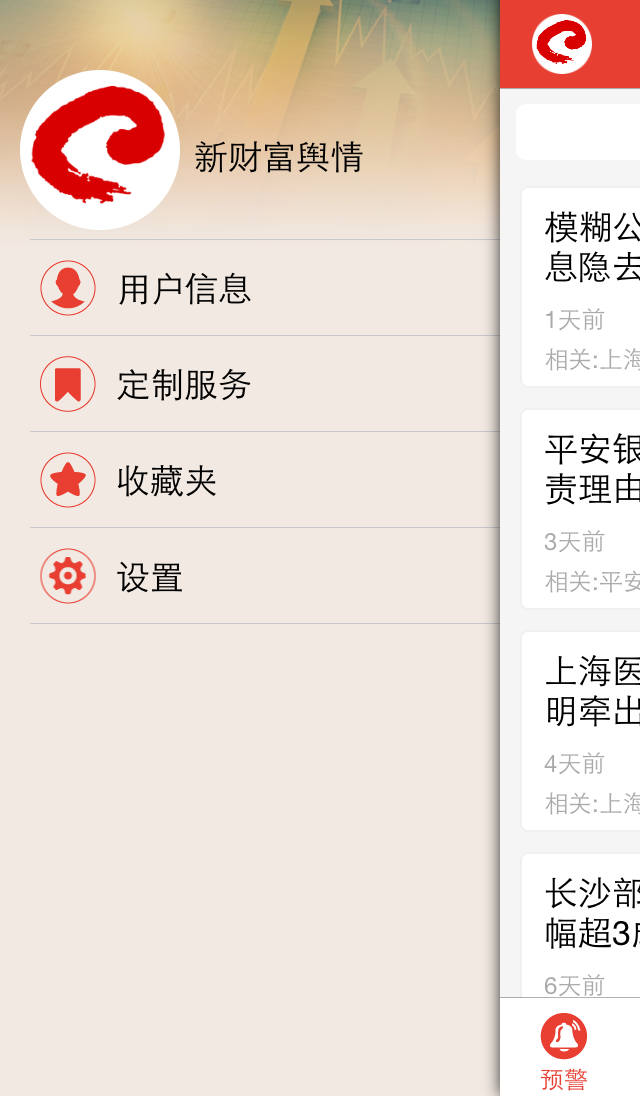The width and height of the screenshot is (640, 1096).
Task: Open the news card starting with 模糊公
Action: [x=585, y=286]
